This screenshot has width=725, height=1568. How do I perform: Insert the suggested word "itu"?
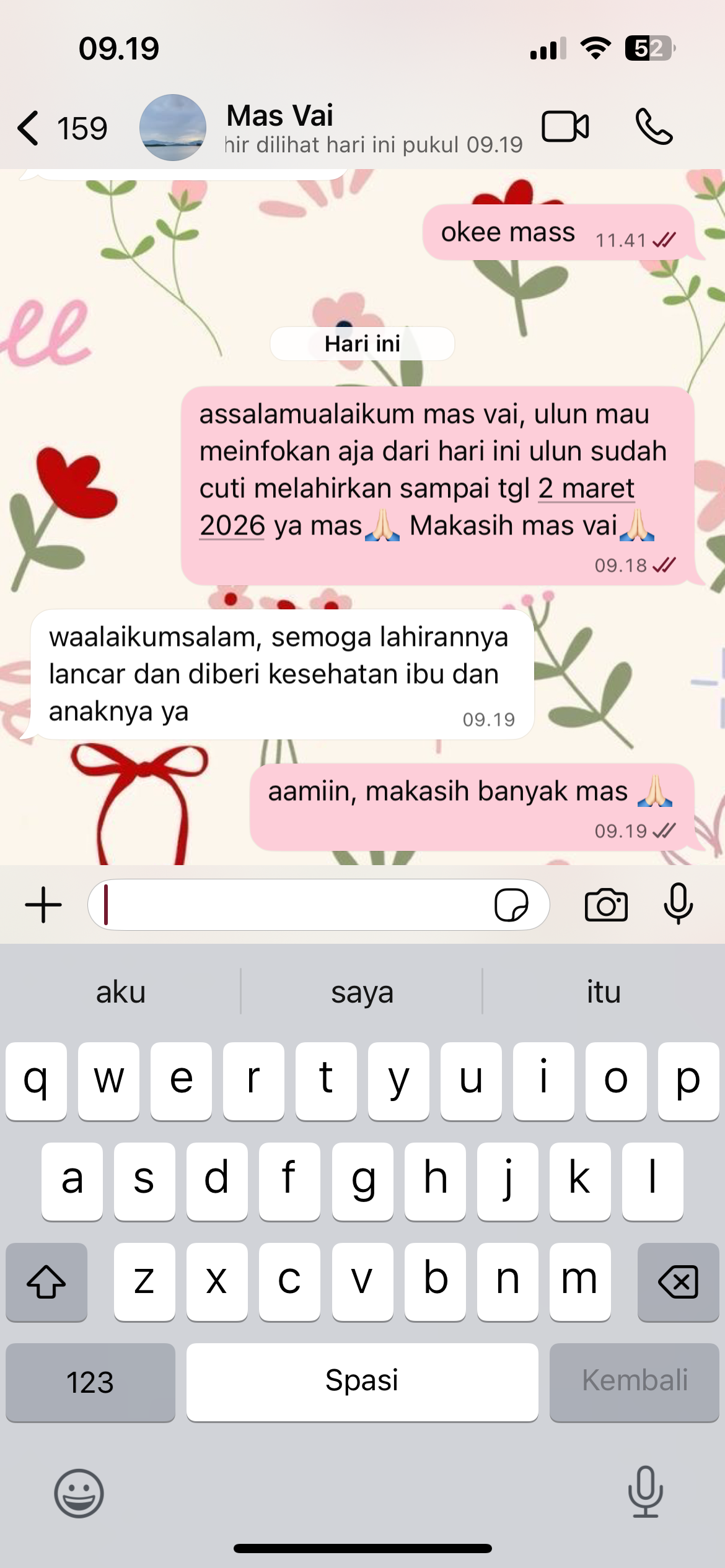604,991
